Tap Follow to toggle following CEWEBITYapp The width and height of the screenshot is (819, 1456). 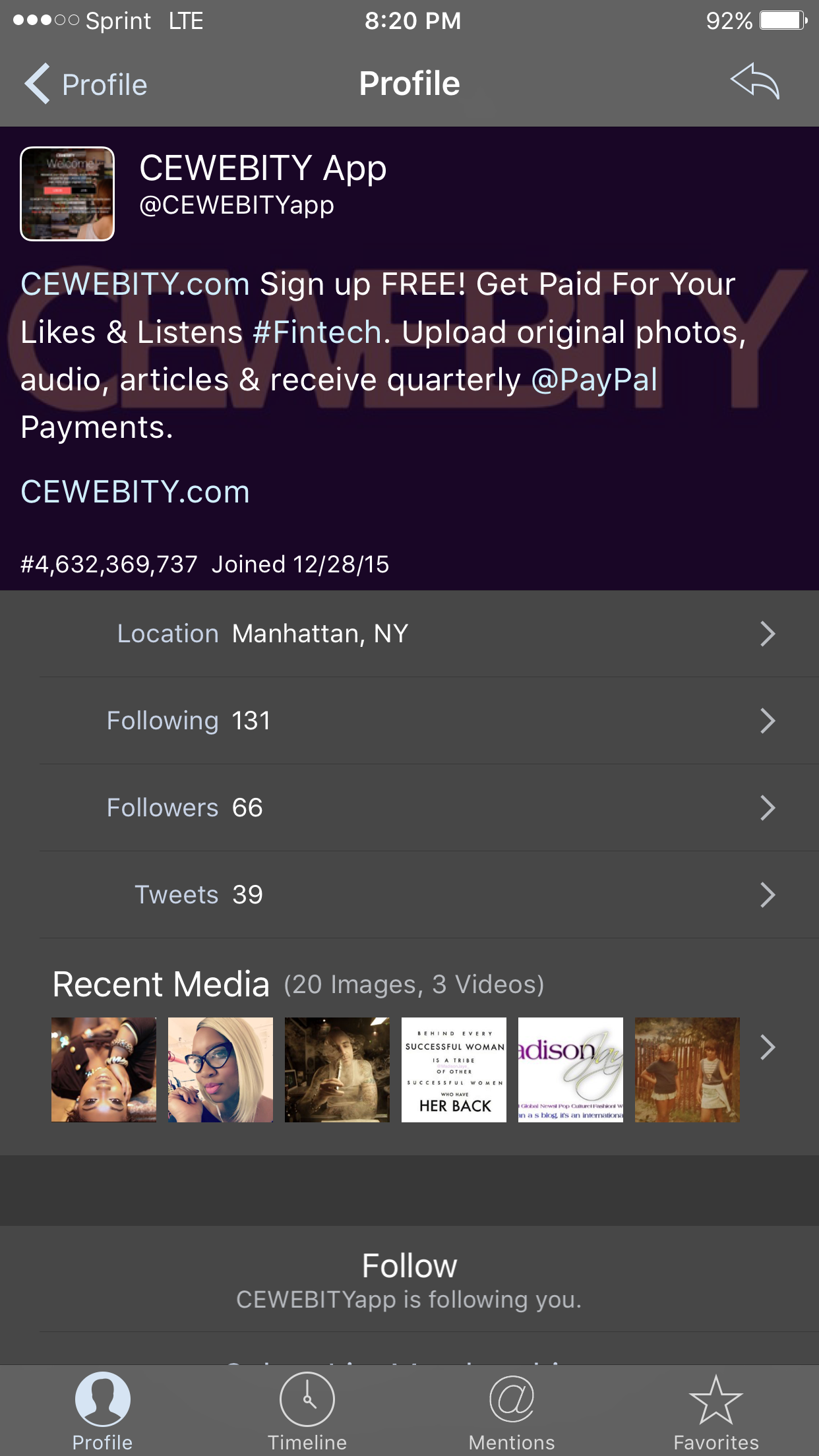point(409,1265)
